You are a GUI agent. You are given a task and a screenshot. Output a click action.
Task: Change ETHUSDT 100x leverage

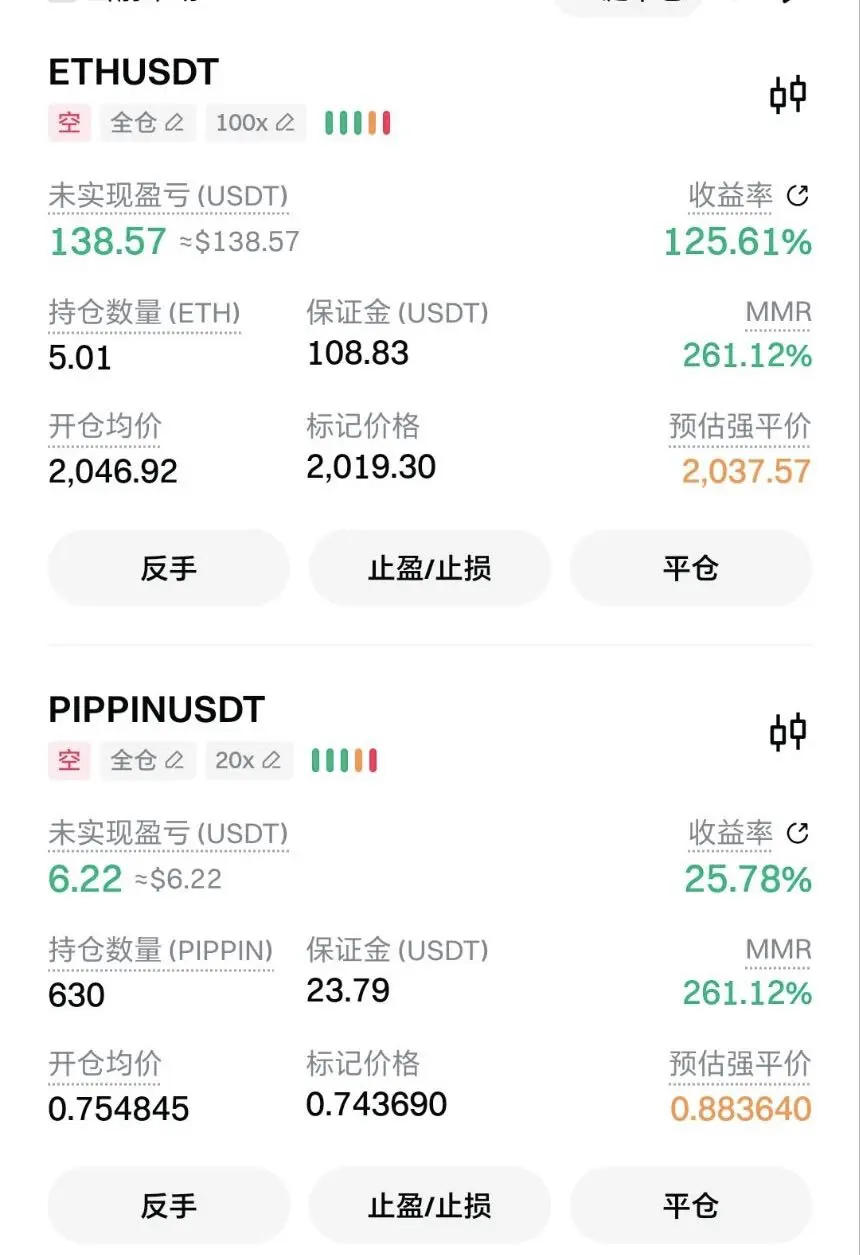(x=255, y=123)
